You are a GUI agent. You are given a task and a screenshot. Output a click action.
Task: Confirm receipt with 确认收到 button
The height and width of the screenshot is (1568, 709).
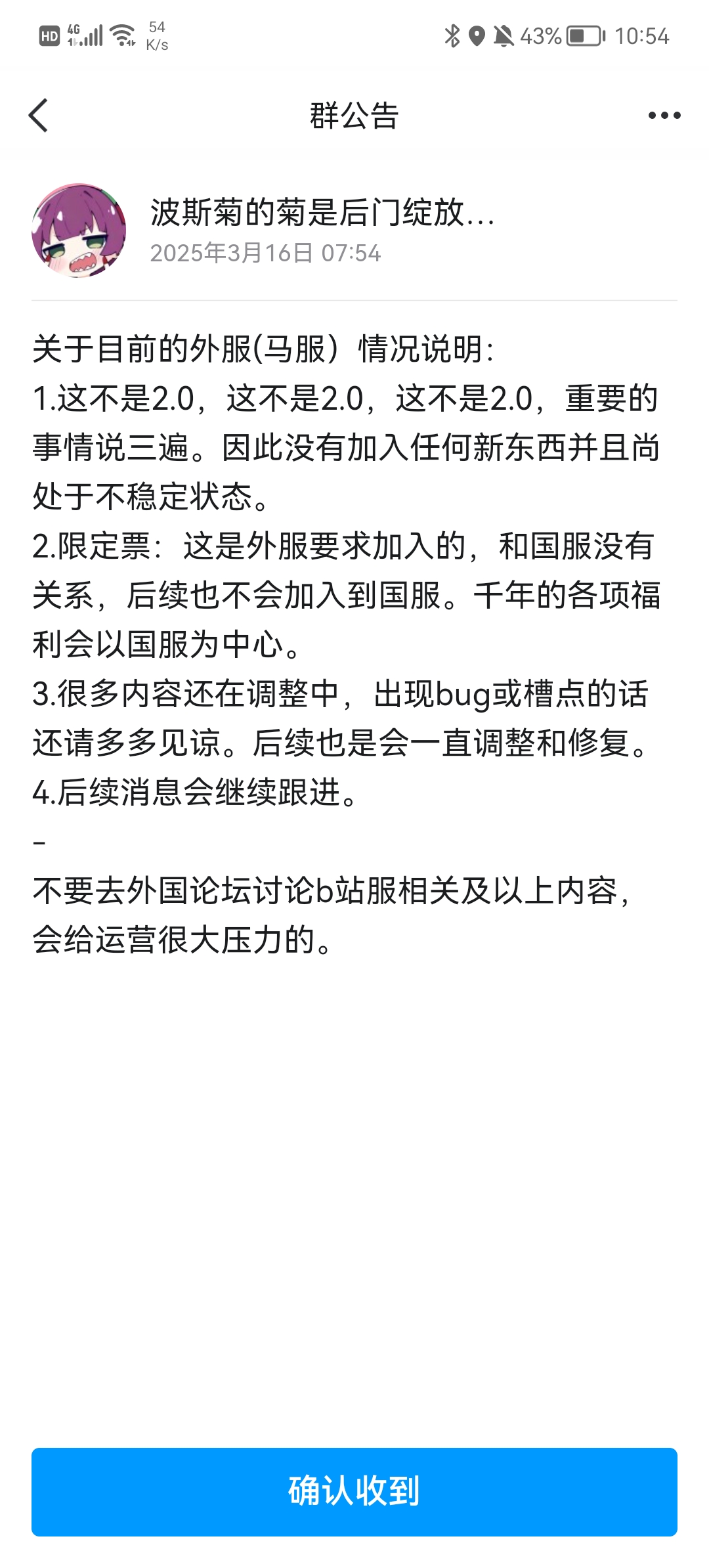click(354, 1492)
